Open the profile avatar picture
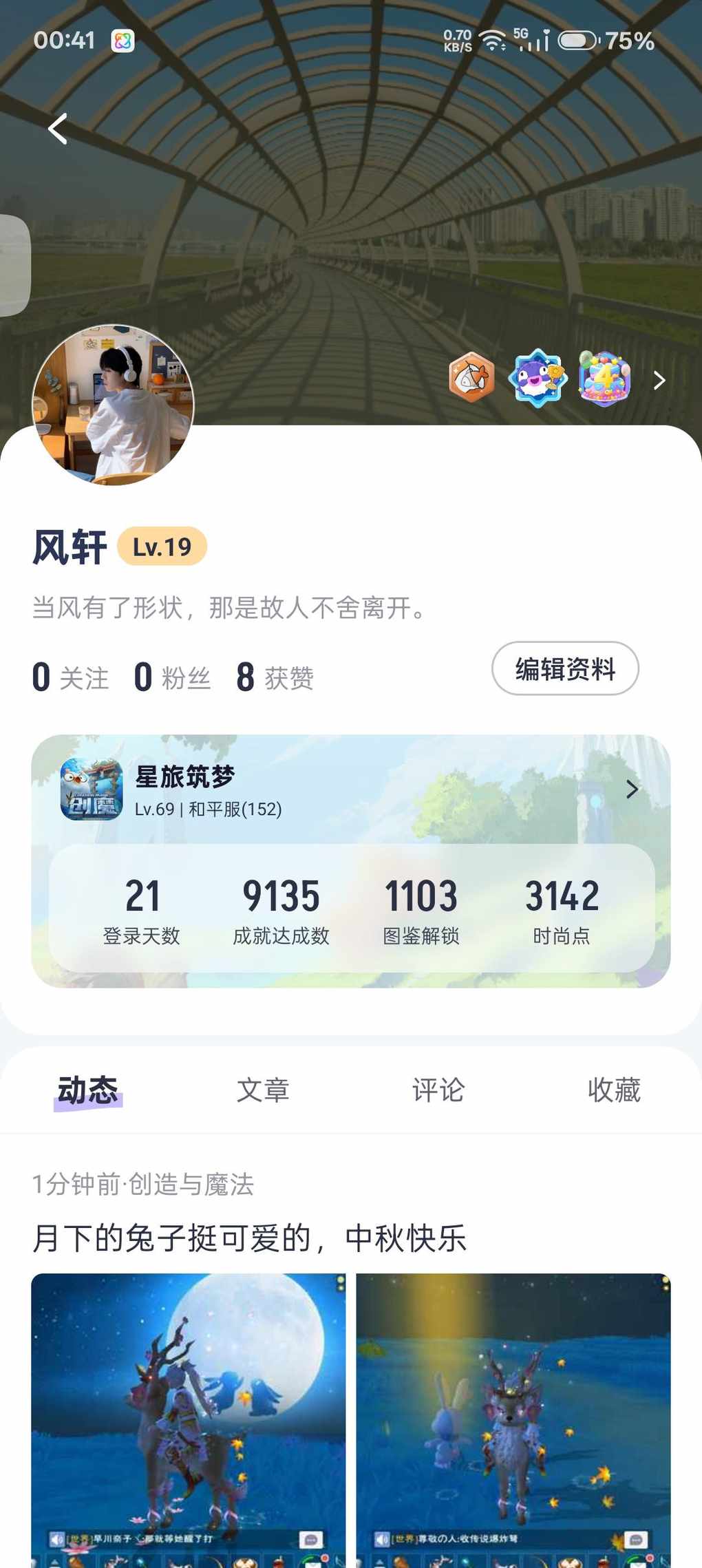 (x=114, y=405)
